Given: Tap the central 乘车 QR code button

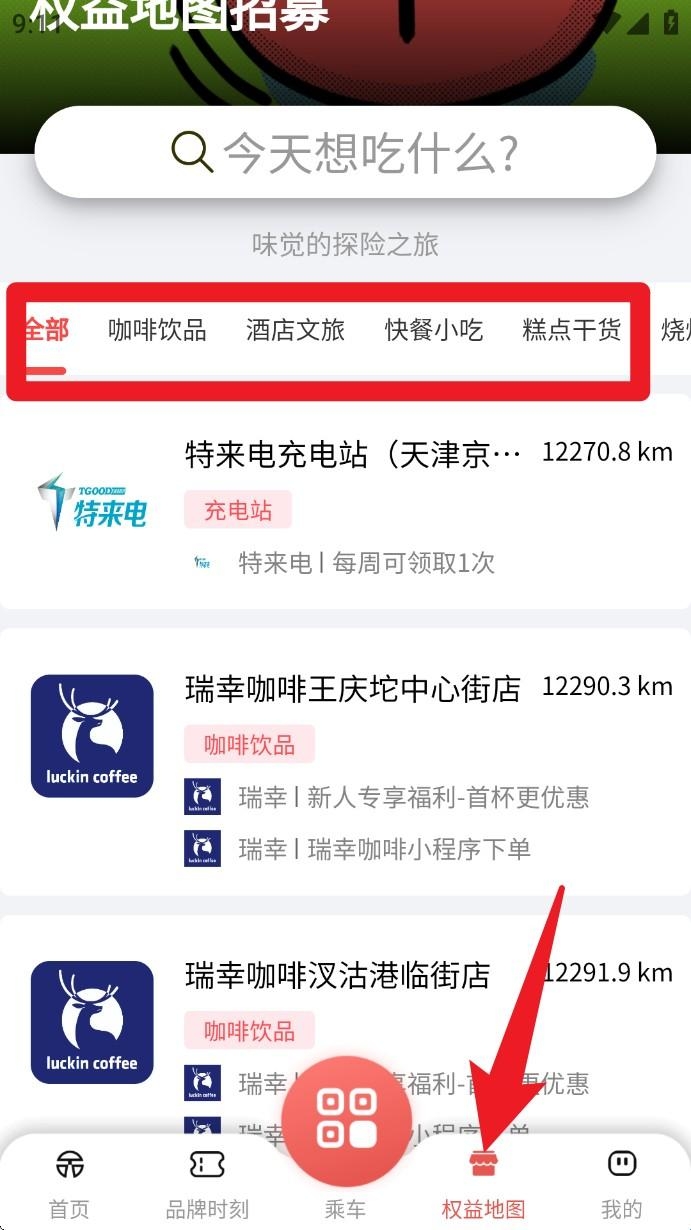Looking at the screenshot, I should coord(346,1120).
